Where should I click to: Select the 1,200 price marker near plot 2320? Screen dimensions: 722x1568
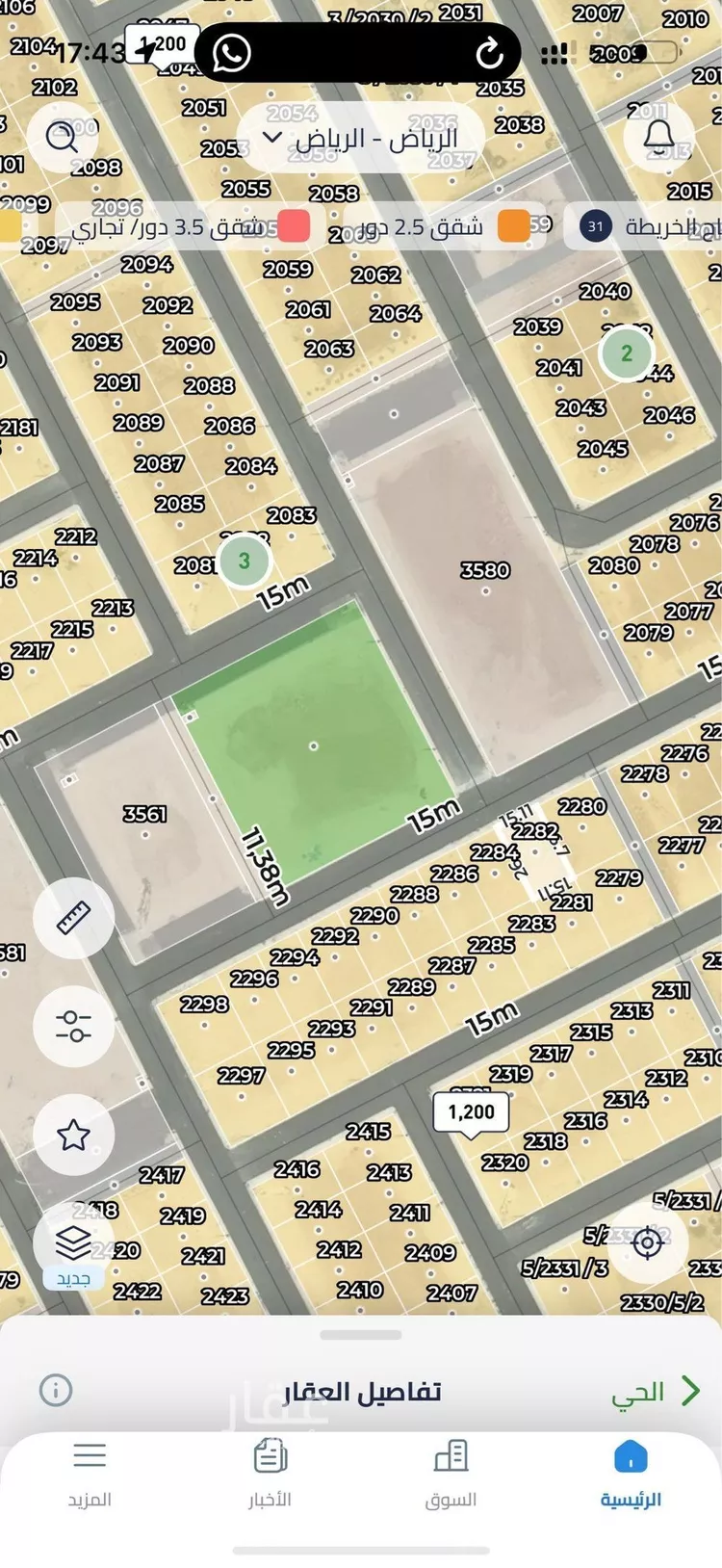pyautogui.click(x=471, y=1113)
